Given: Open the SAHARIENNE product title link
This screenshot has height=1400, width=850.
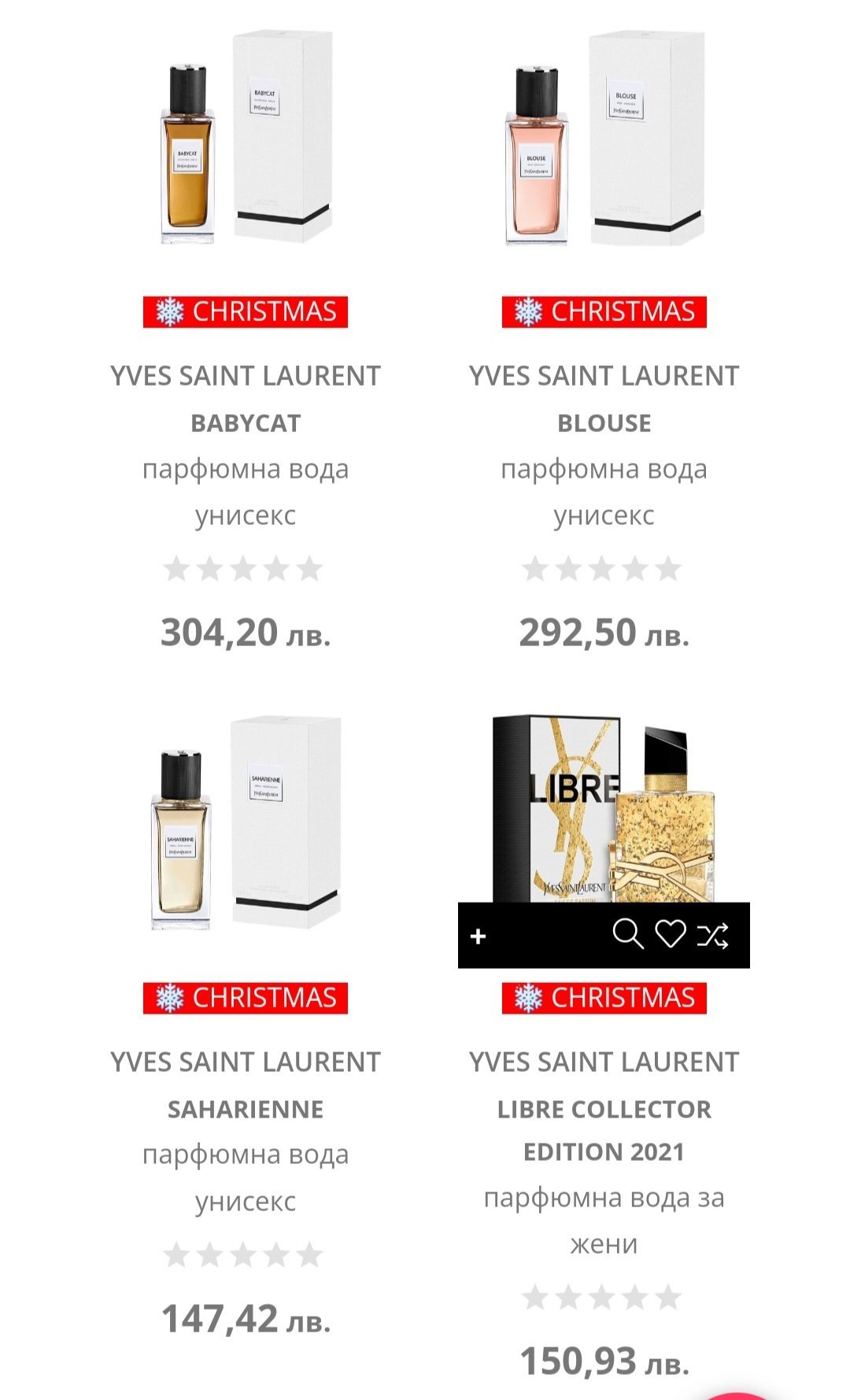Looking at the screenshot, I should tap(246, 1110).
